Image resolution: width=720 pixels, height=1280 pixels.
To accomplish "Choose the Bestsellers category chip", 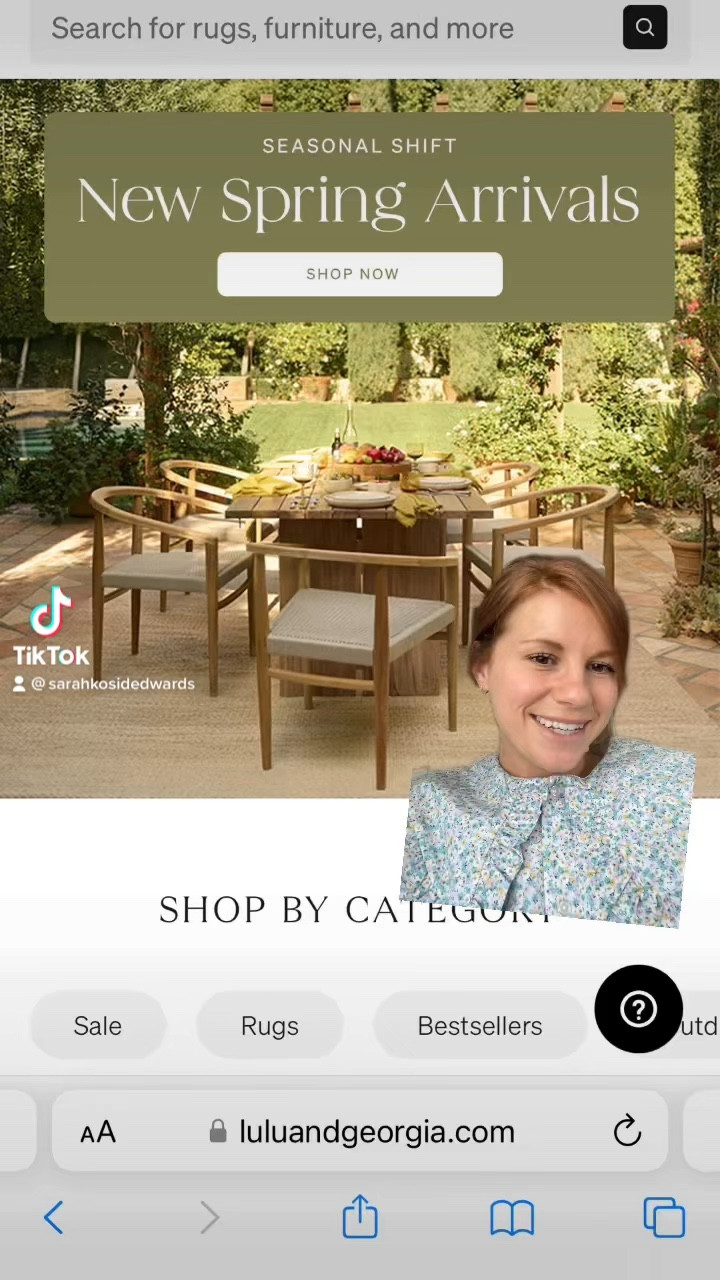I will pyautogui.click(x=479, y=1026).
